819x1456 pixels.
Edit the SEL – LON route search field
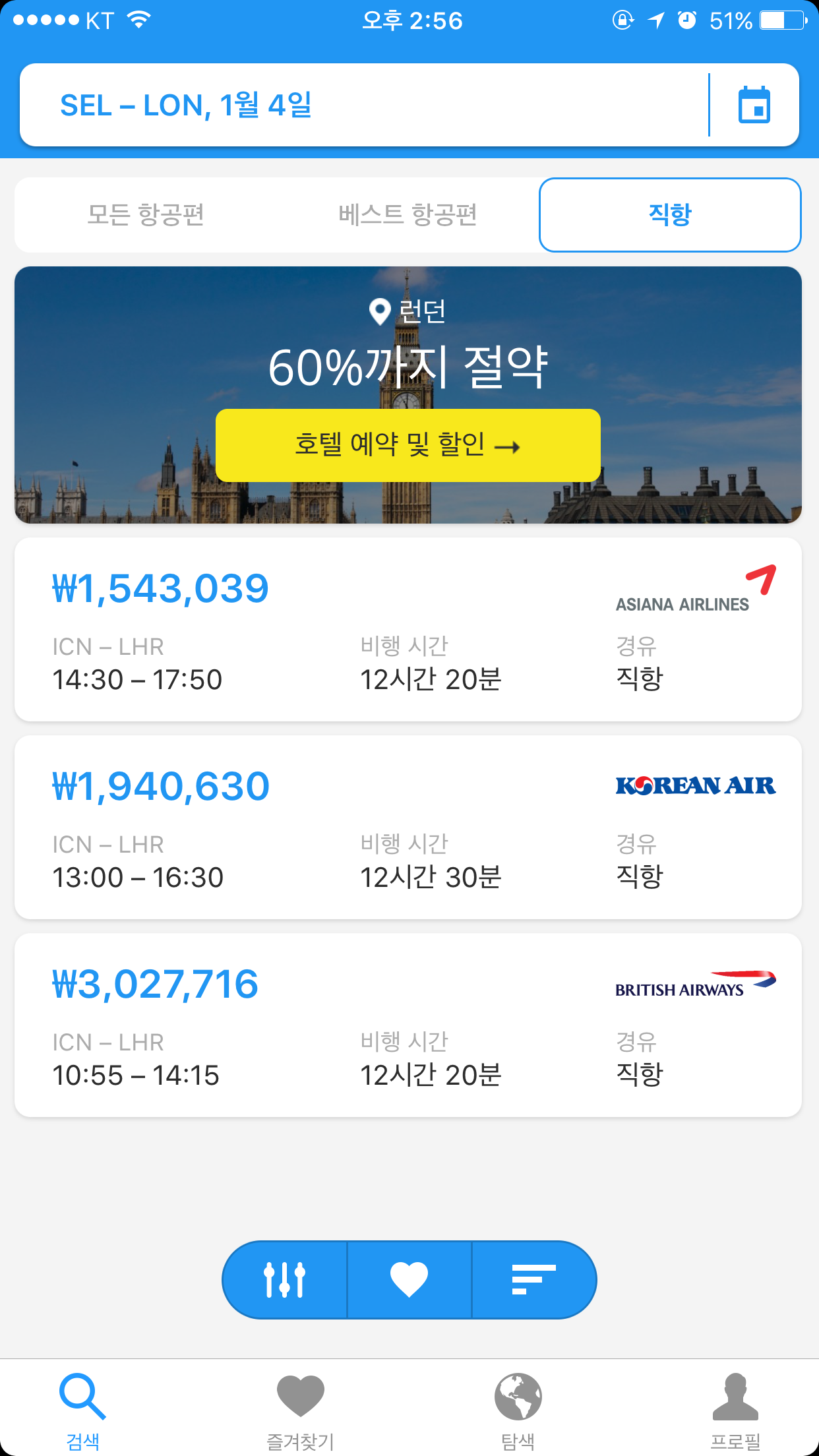pos(363,105)
